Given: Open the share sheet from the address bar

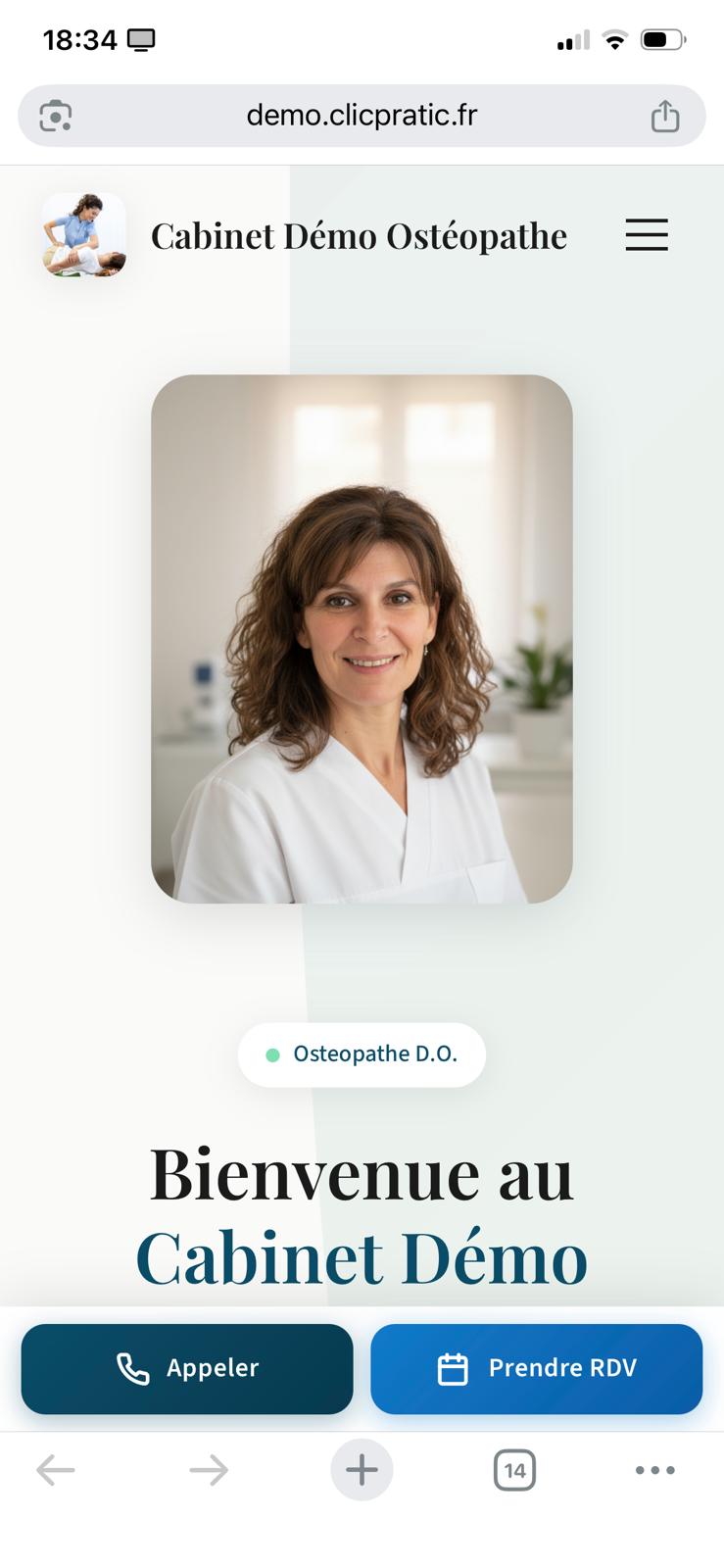Looking at the screenshot, I should click(x=666, y=115).
